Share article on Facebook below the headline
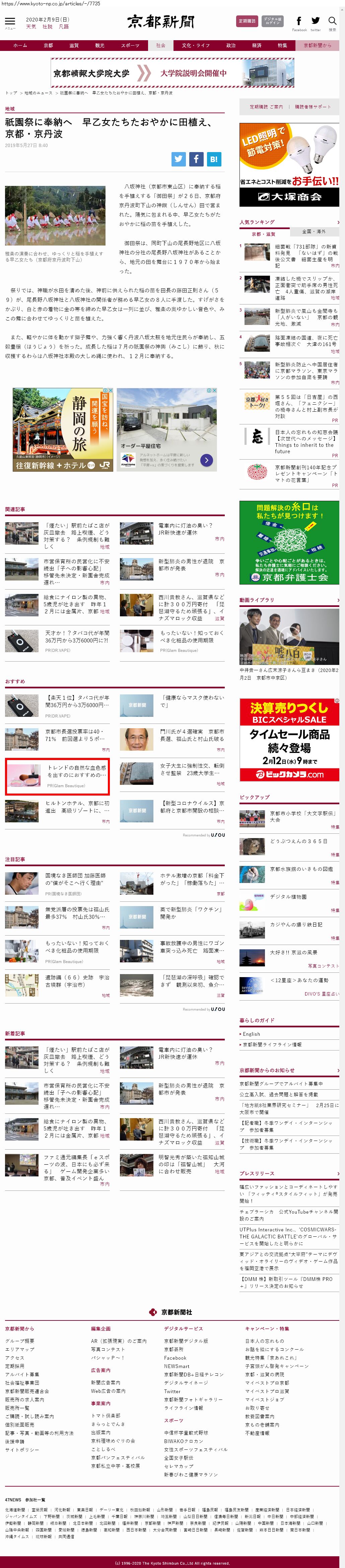Viewport: 345px width, 1568px height. point(196,159)
